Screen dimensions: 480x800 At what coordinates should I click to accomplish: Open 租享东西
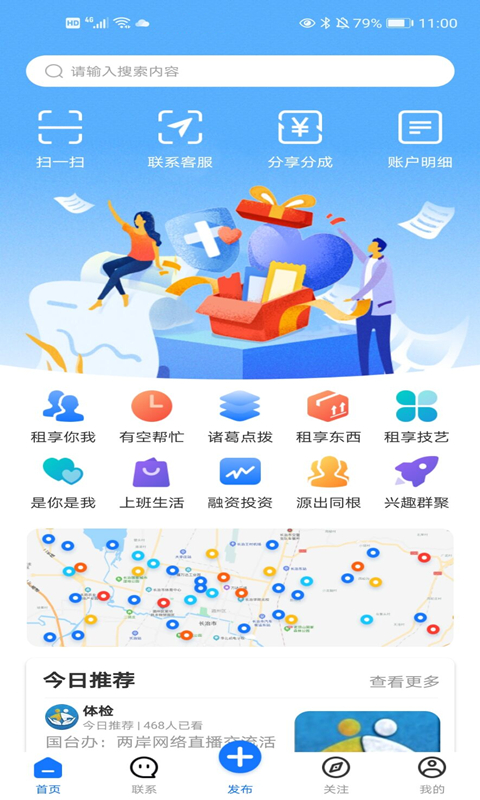point(328,417)
